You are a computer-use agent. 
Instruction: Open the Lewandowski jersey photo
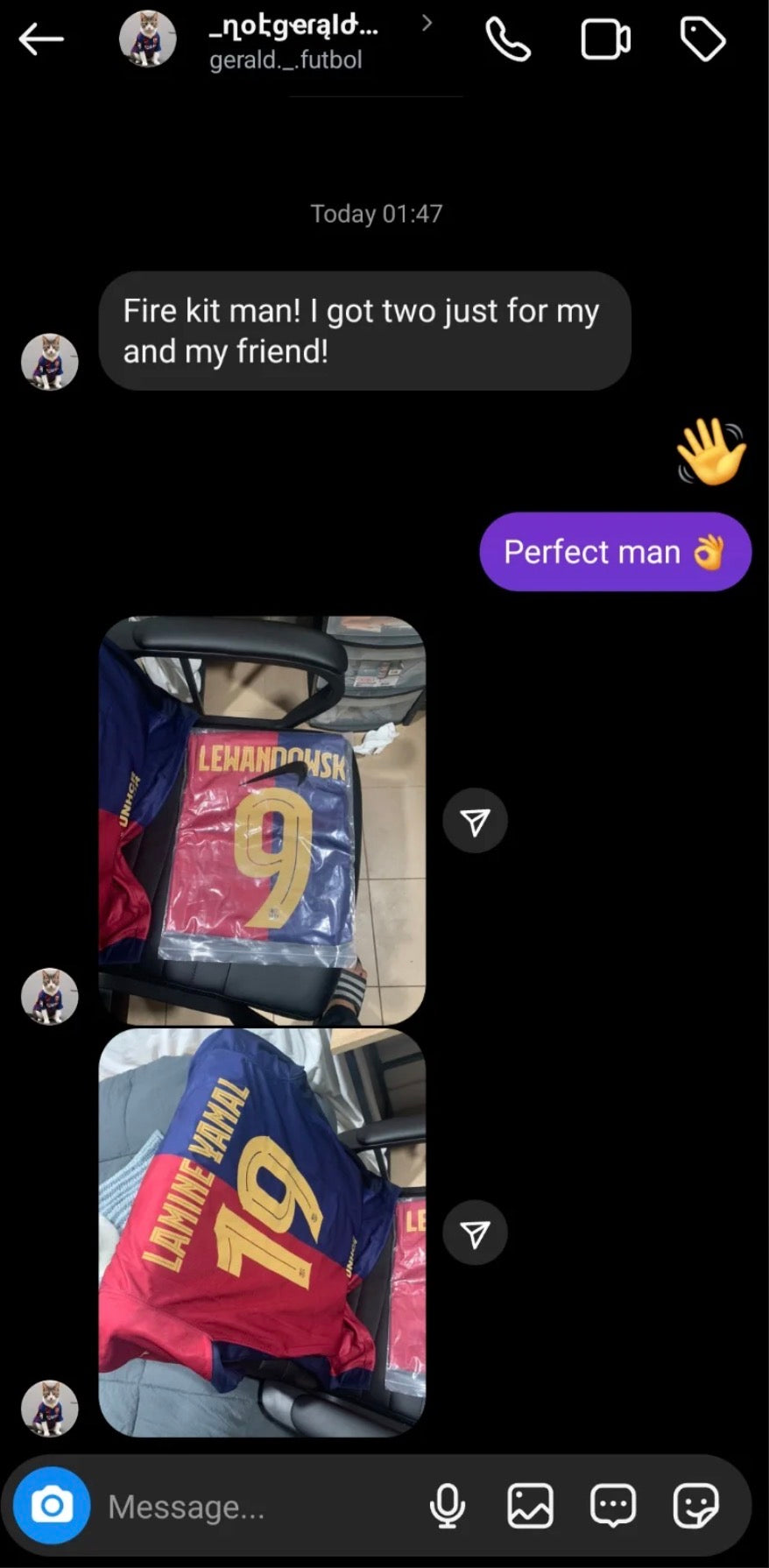click(262, 821)
